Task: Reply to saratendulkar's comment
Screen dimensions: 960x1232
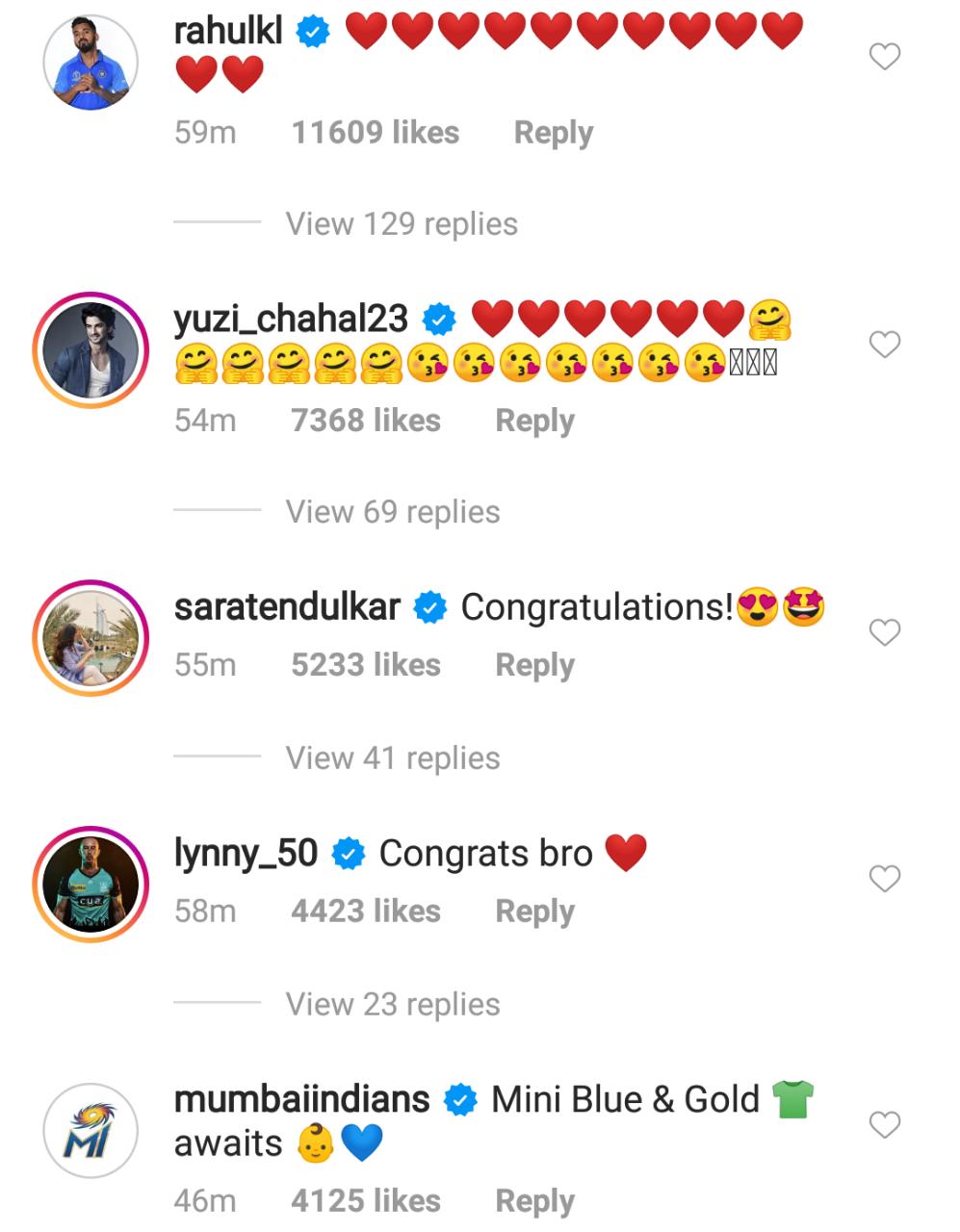Action: (534, 665)
